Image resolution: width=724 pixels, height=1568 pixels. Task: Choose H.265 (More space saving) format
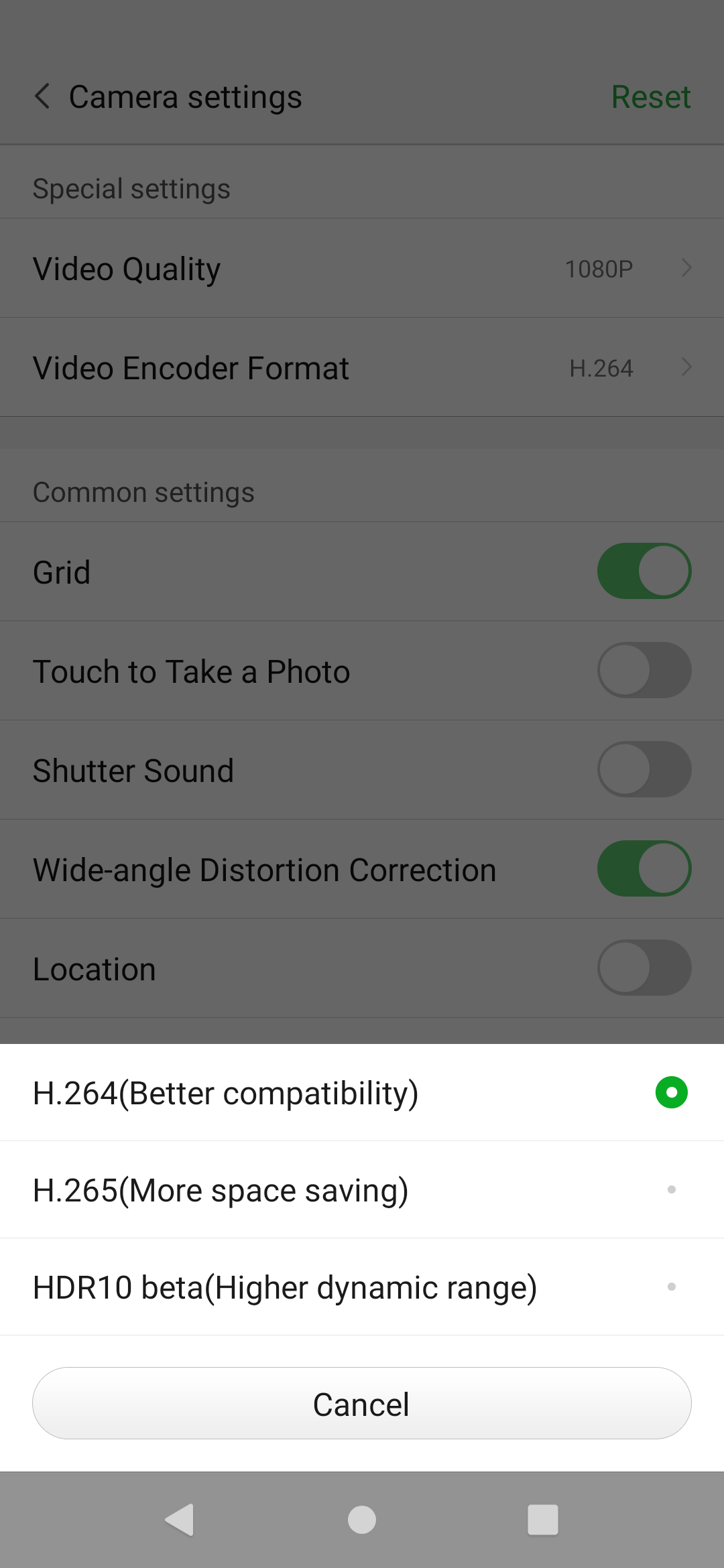tap(362, 1190)
